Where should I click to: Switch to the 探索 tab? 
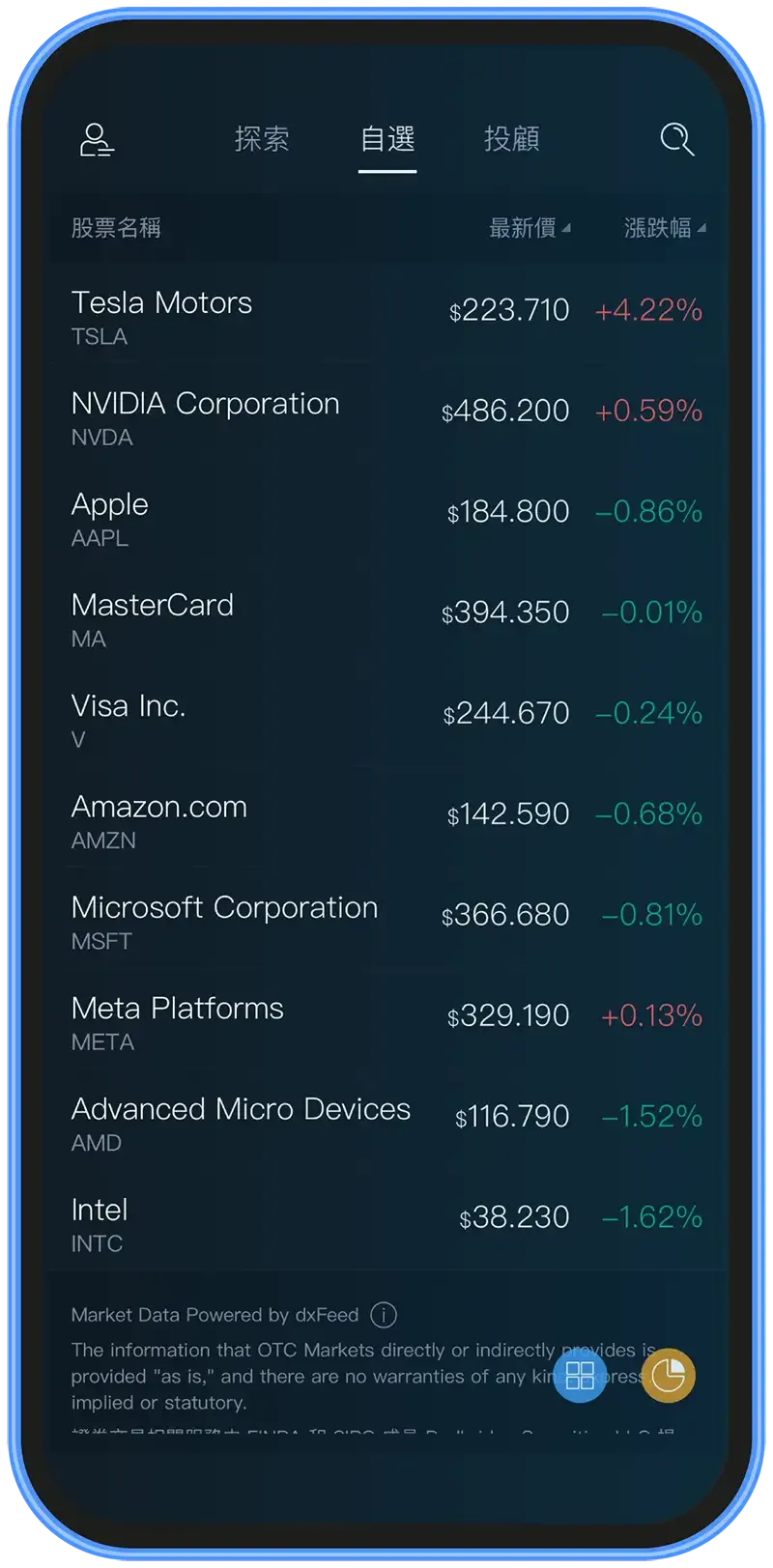262,139
